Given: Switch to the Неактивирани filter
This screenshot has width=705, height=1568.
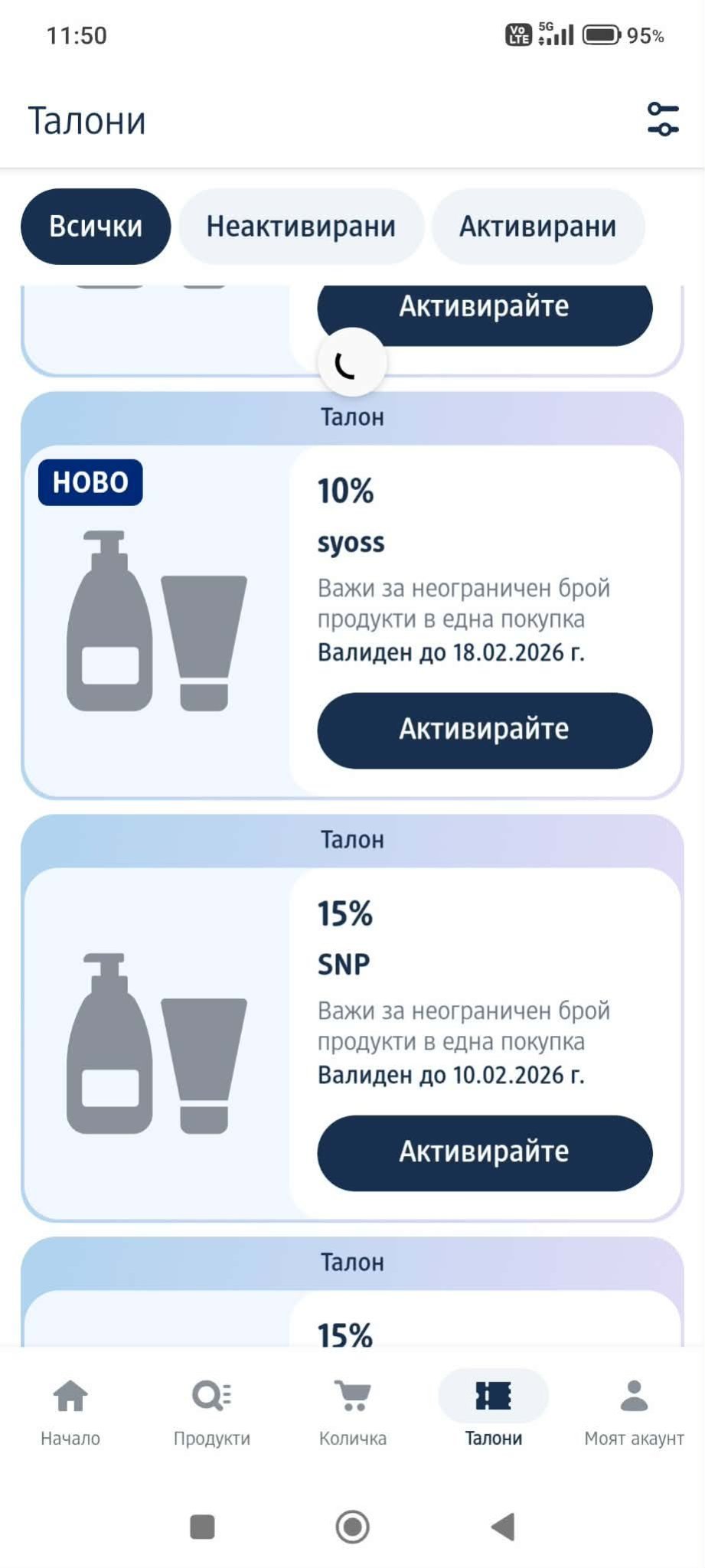Looking at the screenshot, I should click(301, 227).
